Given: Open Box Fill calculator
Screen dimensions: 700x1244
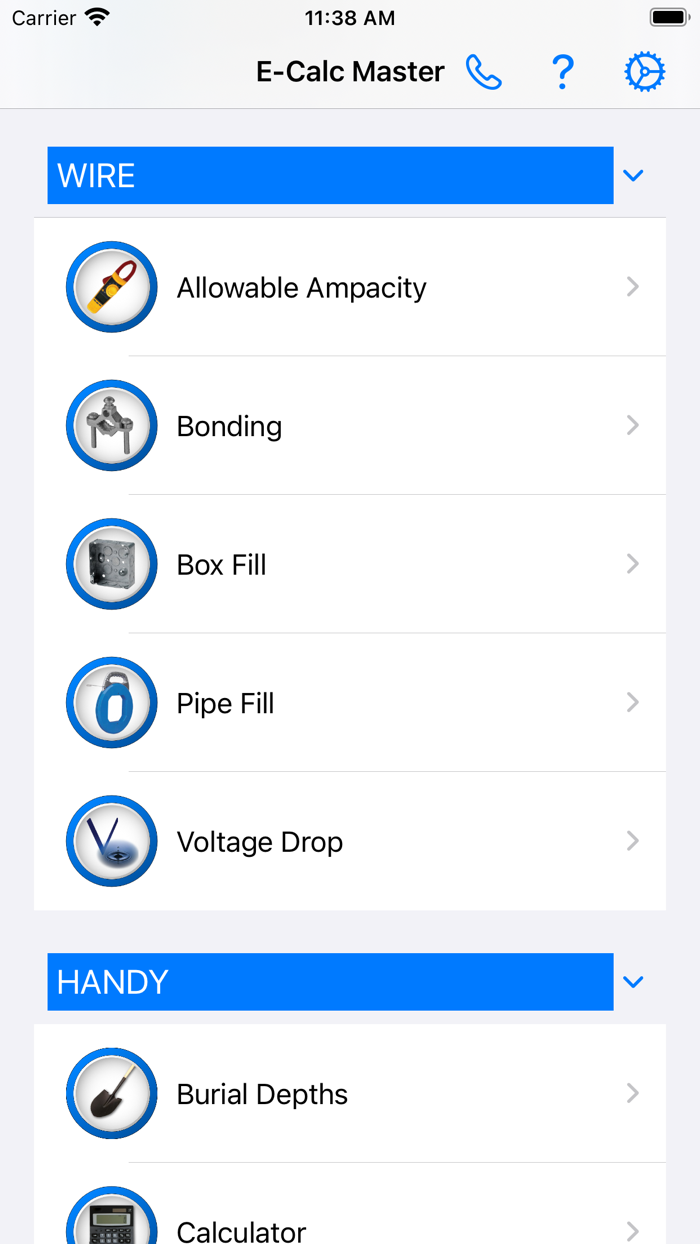Looking at the screenshot, I should click(350, 564).
